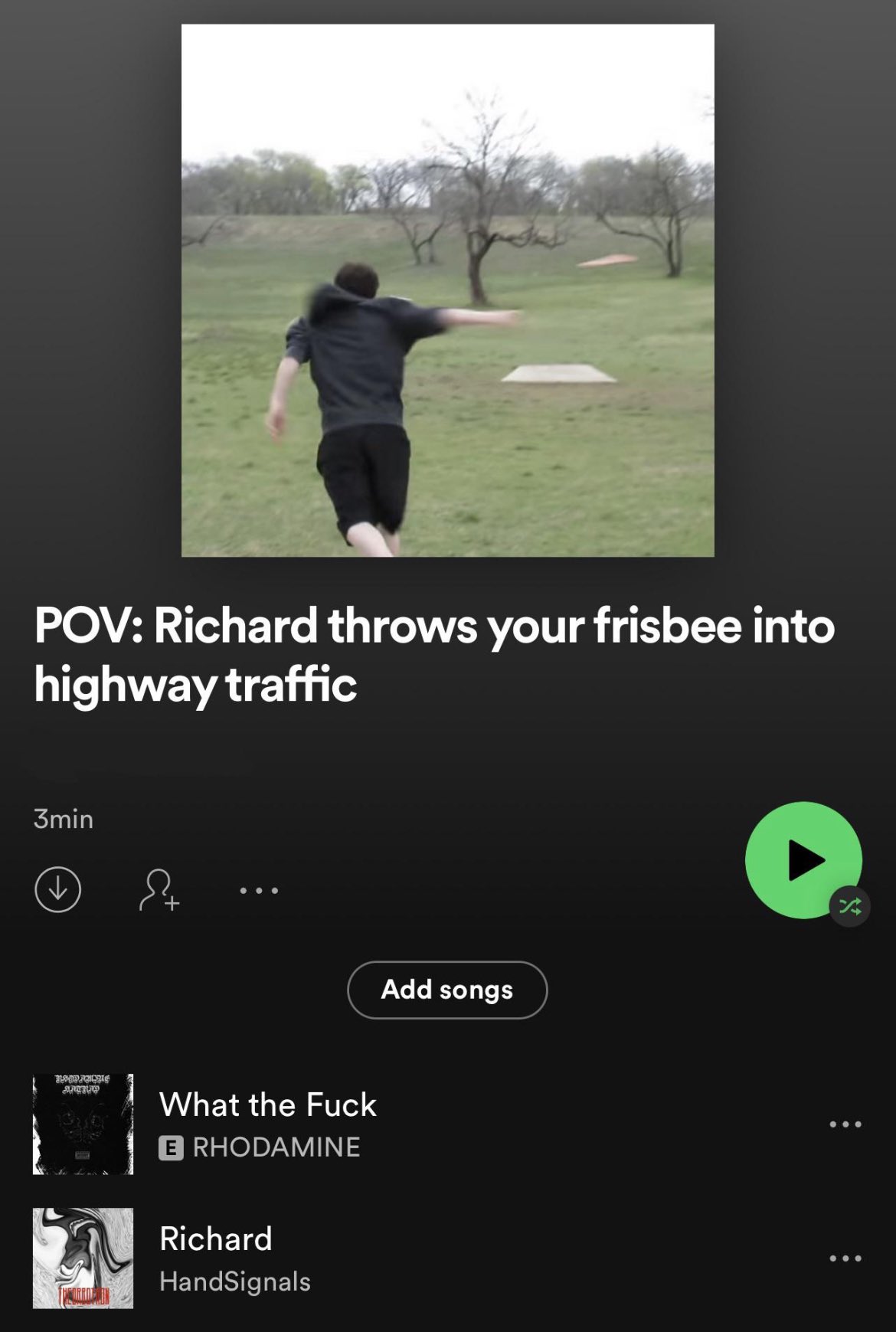Open options for the Richard track
This screenshot has width=896, height=1332.
[845, 1258]
